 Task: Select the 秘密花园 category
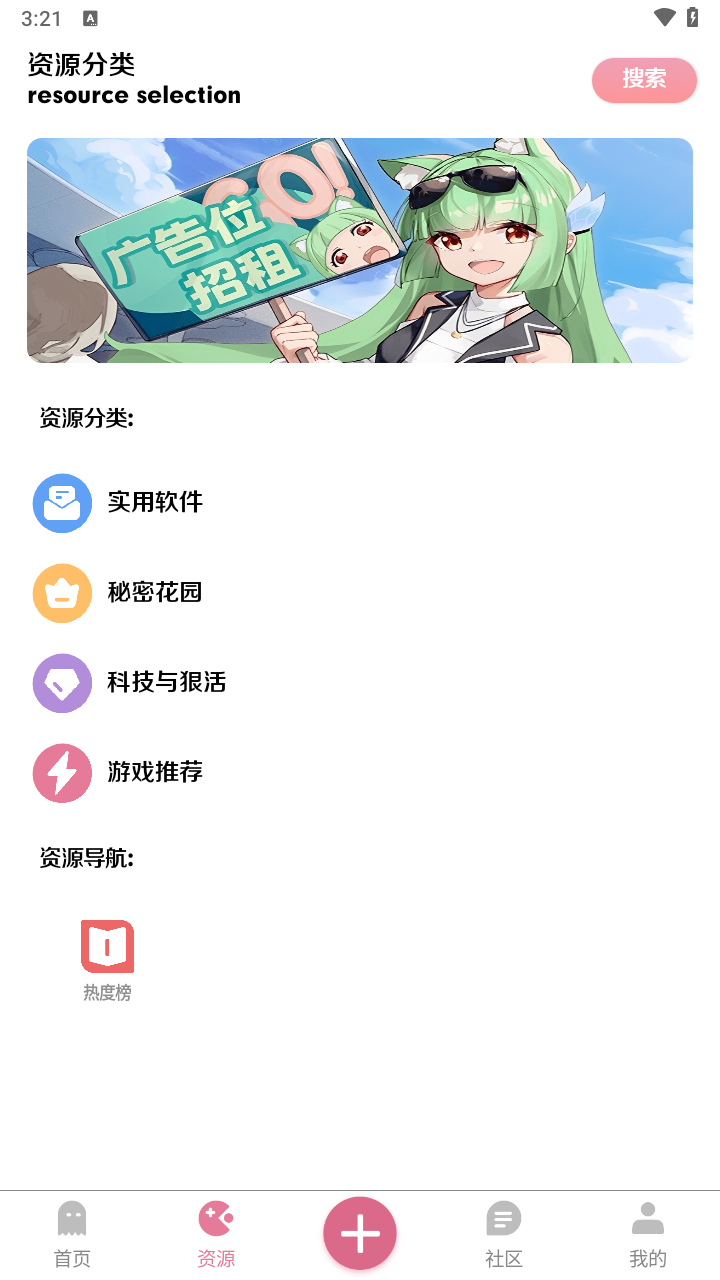click(155, 592)
